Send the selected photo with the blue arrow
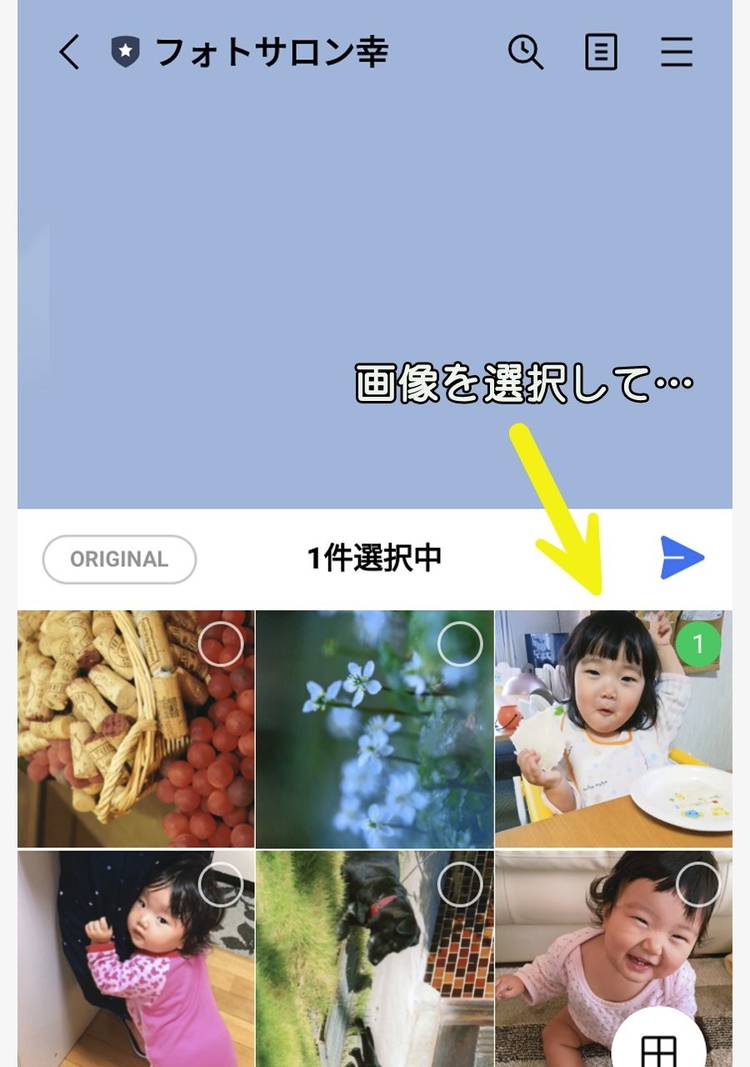Image resolution: width=750 pixels, height=1067 pixels. click(x=682, y=558)
